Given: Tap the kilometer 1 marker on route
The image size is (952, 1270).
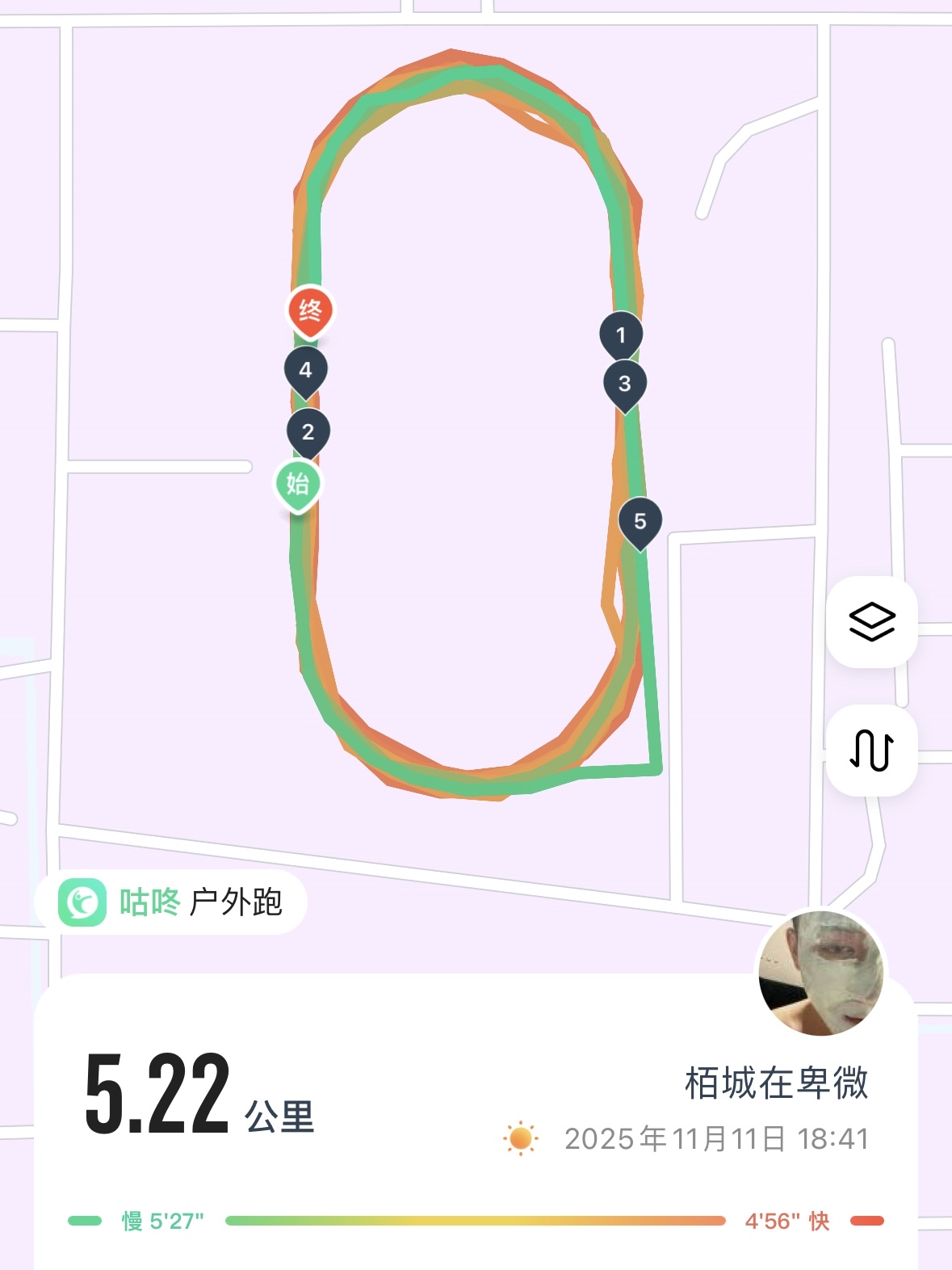Looking at the screenshot, I should [x=621, y=334].
